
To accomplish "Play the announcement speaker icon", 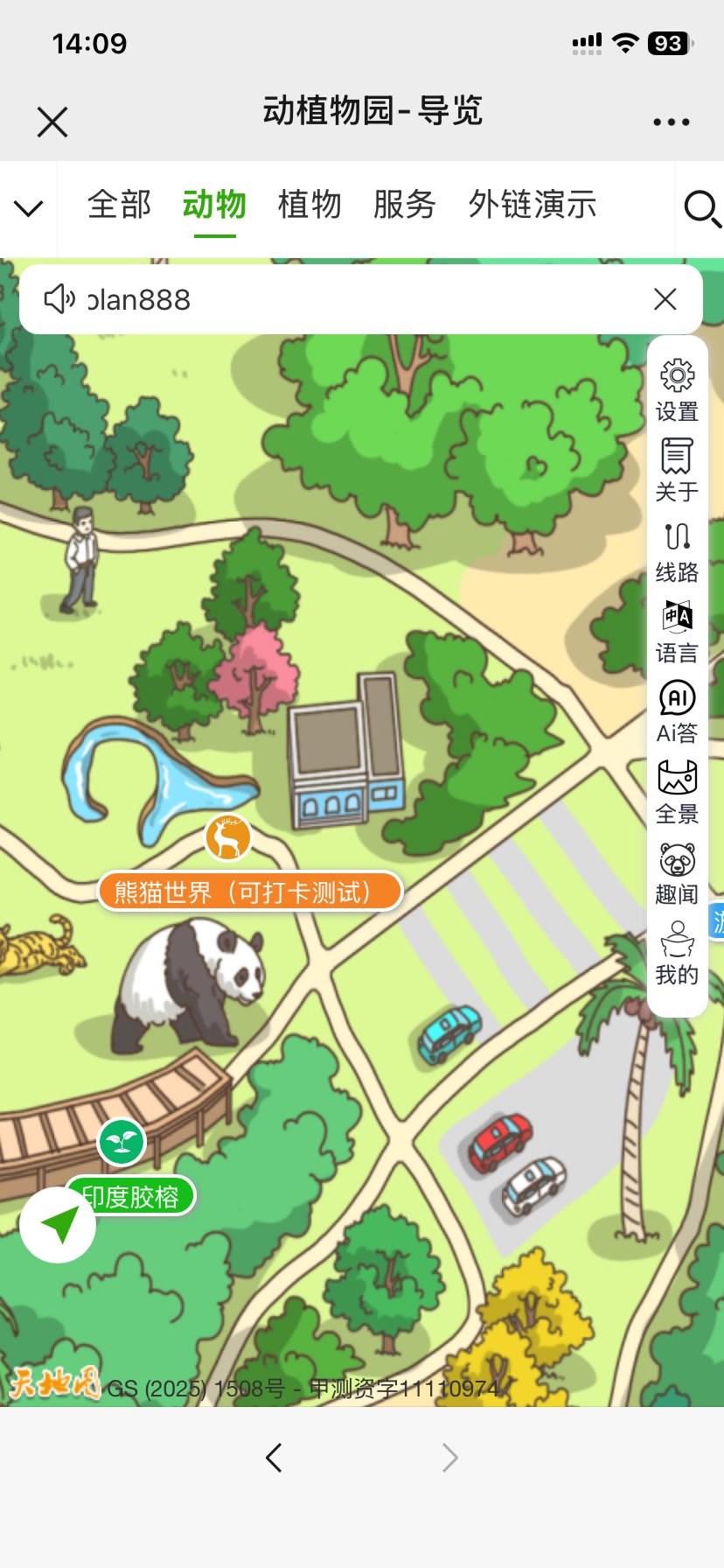I will [x=59, y=299].
